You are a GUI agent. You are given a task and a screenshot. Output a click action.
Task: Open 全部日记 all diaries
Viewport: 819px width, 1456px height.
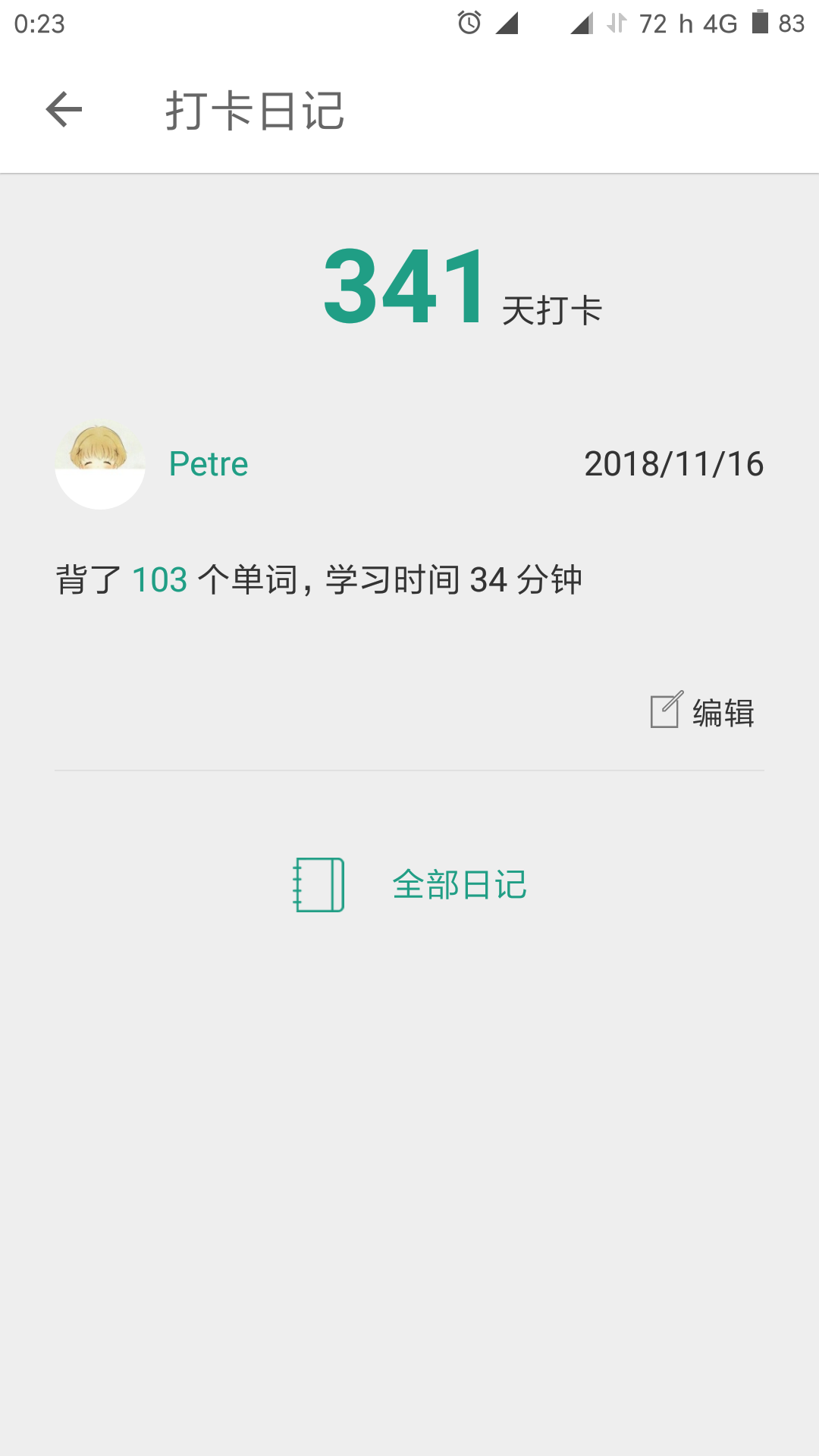pos(410,884)
